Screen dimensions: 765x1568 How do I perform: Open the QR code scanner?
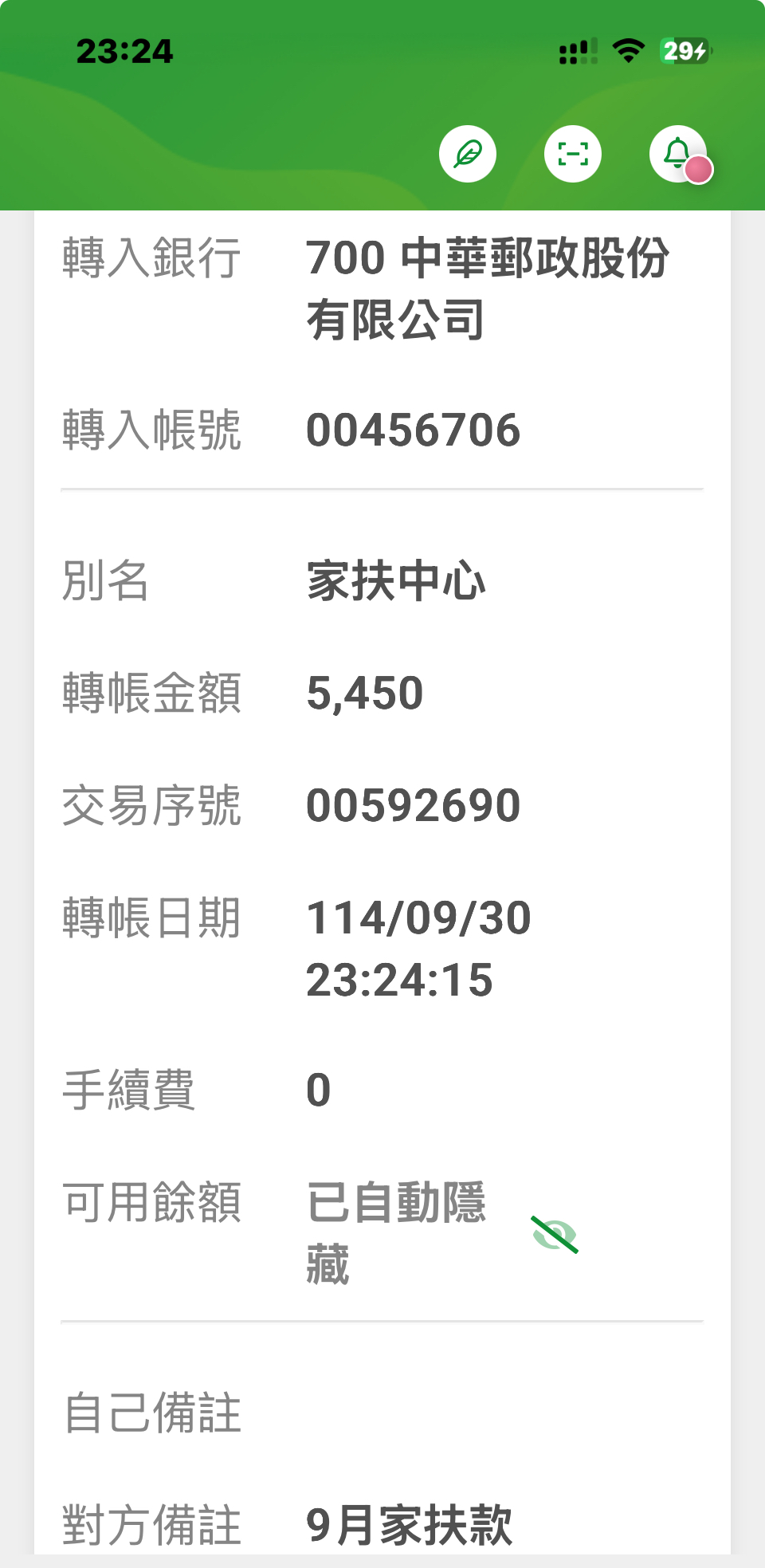(x=573, y=154)
